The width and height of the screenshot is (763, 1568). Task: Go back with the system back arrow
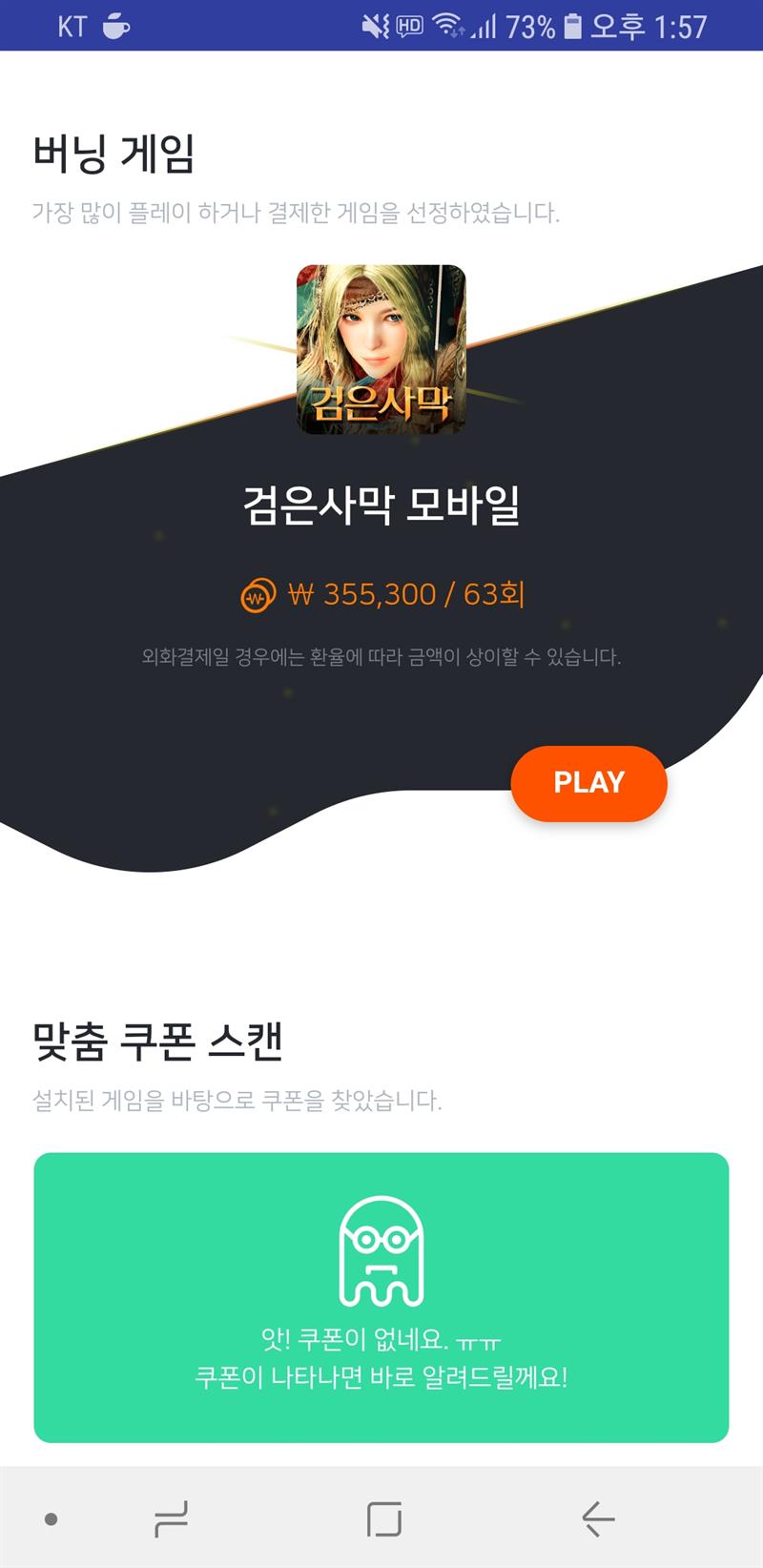(598, 1518)
